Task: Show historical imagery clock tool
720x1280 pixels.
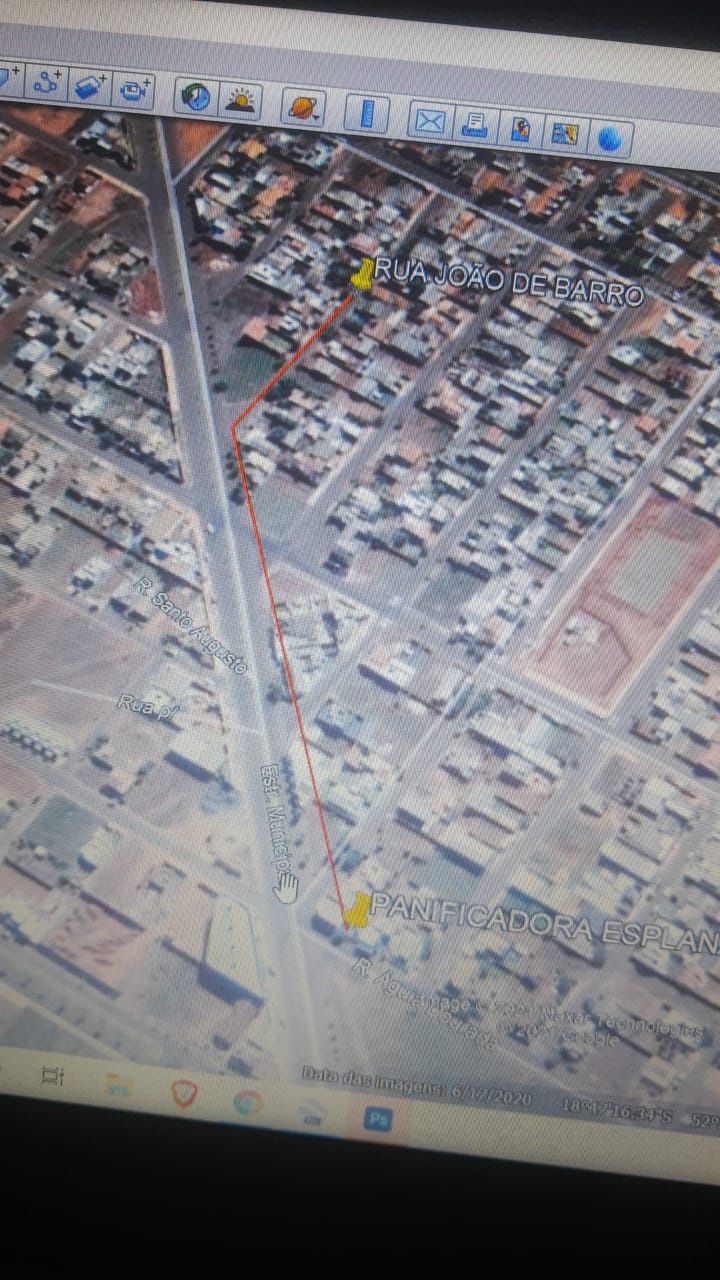Action: [x=196, y=95]
